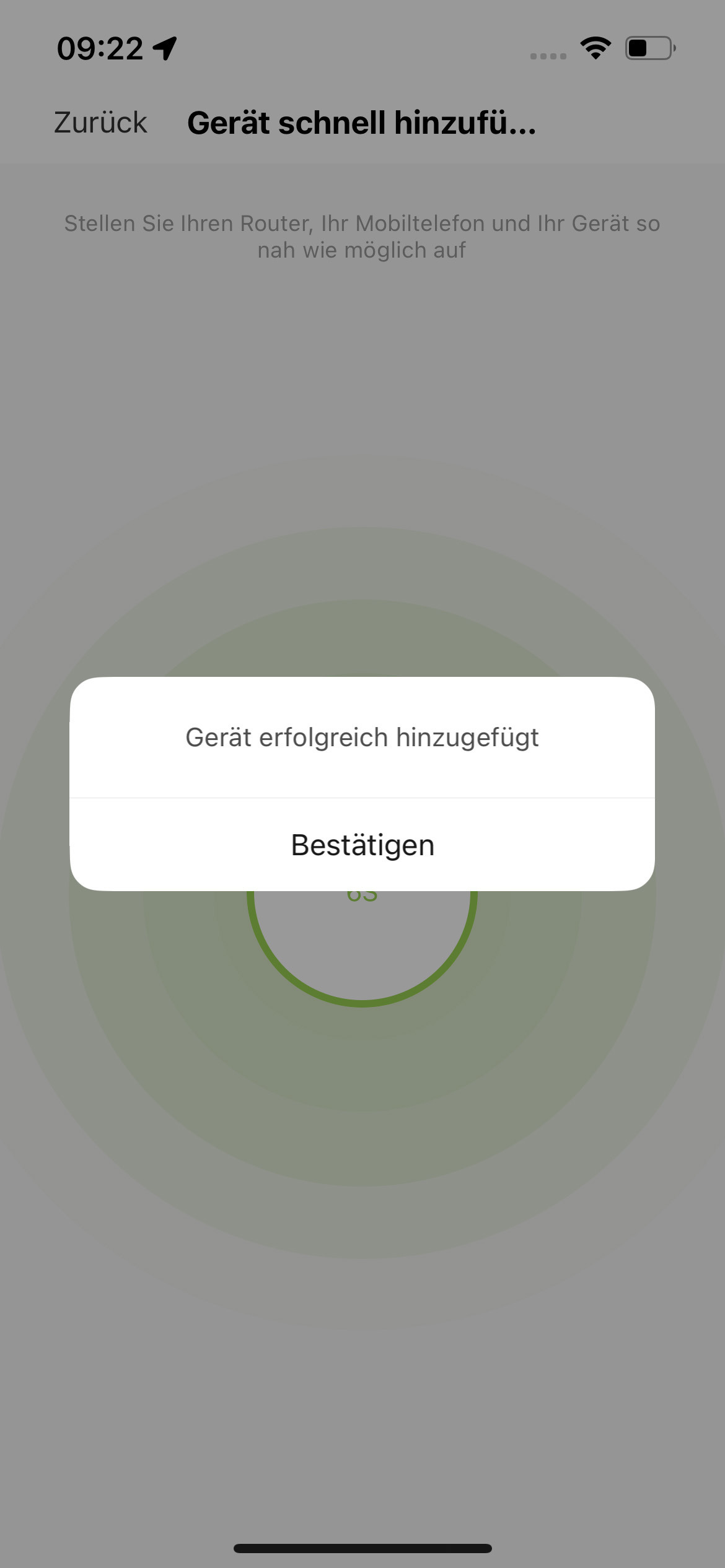Go back via Zurück
The height and width of the screenshot is (1568, 725).
point(100,123)
